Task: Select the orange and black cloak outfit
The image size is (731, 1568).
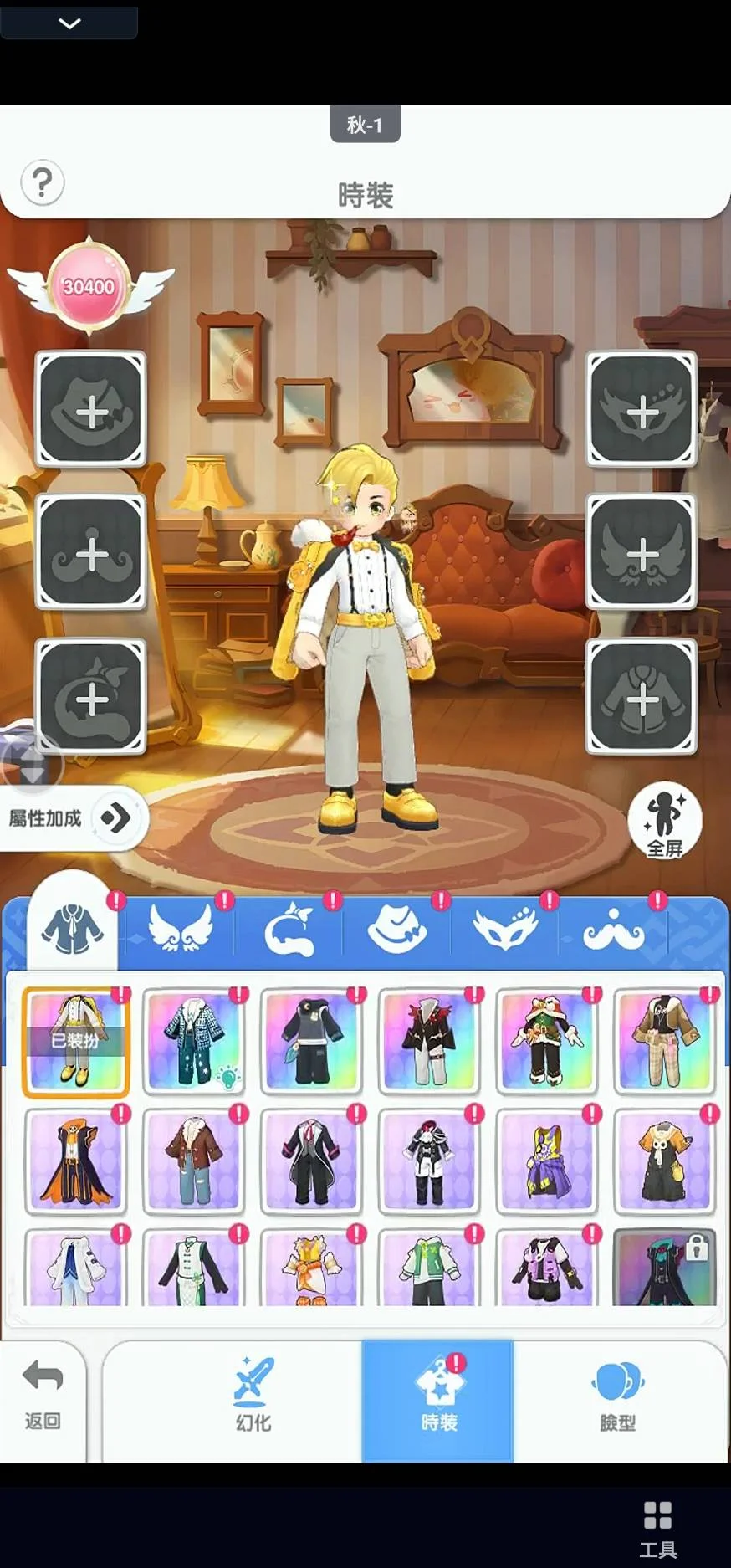Action: (x=75, y=1160)
